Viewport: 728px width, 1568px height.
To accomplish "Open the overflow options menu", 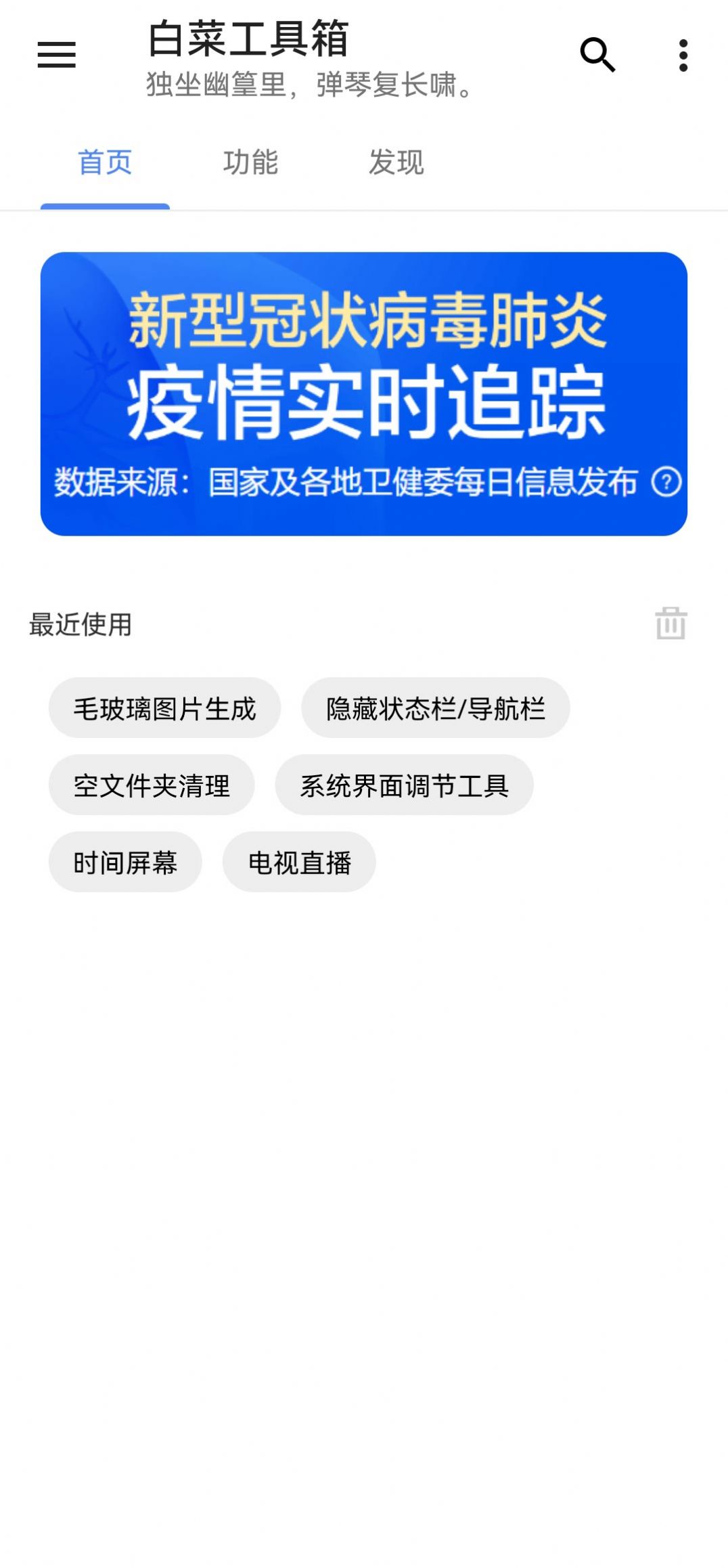I will point(683,54).
